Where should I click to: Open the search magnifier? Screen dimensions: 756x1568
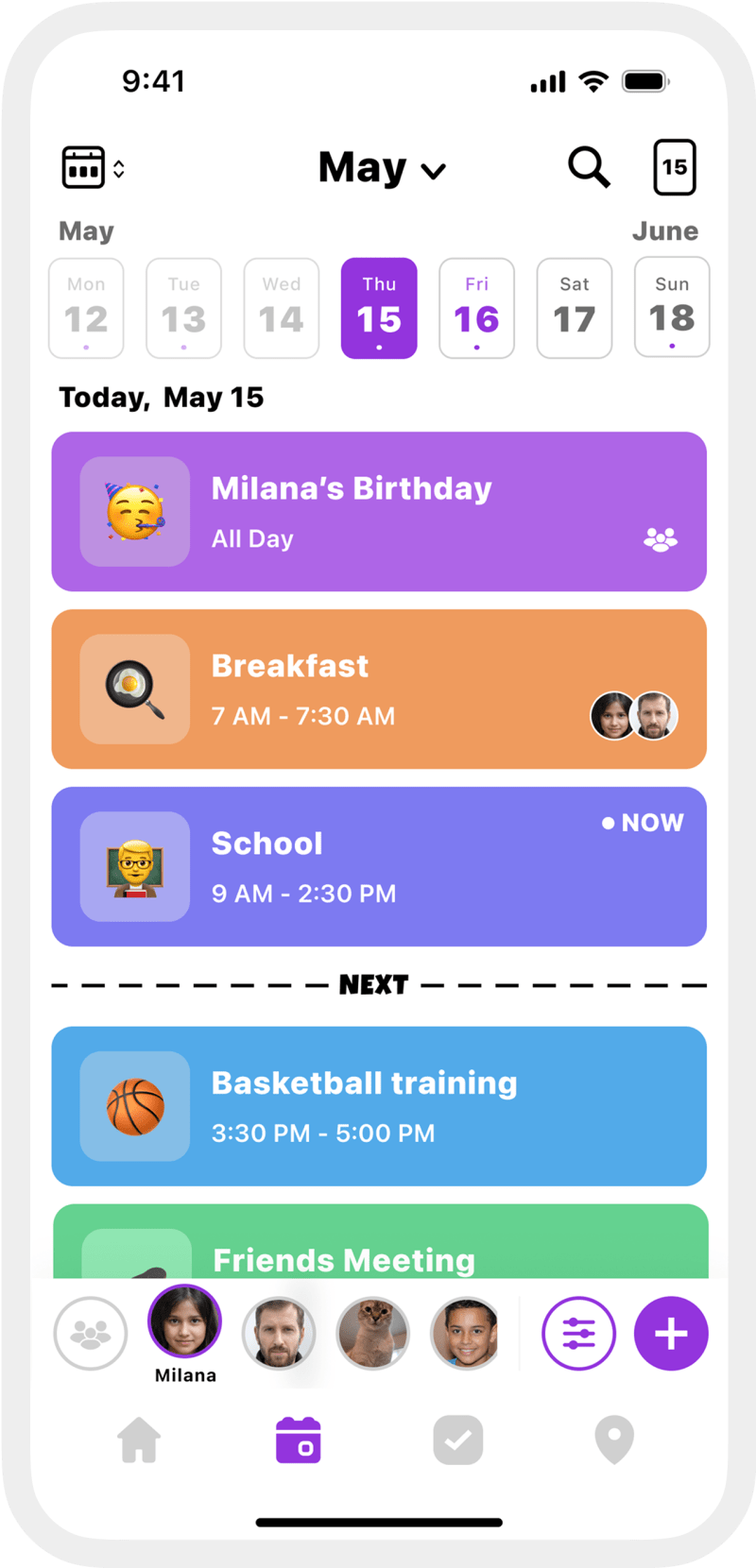coord(588,168)
